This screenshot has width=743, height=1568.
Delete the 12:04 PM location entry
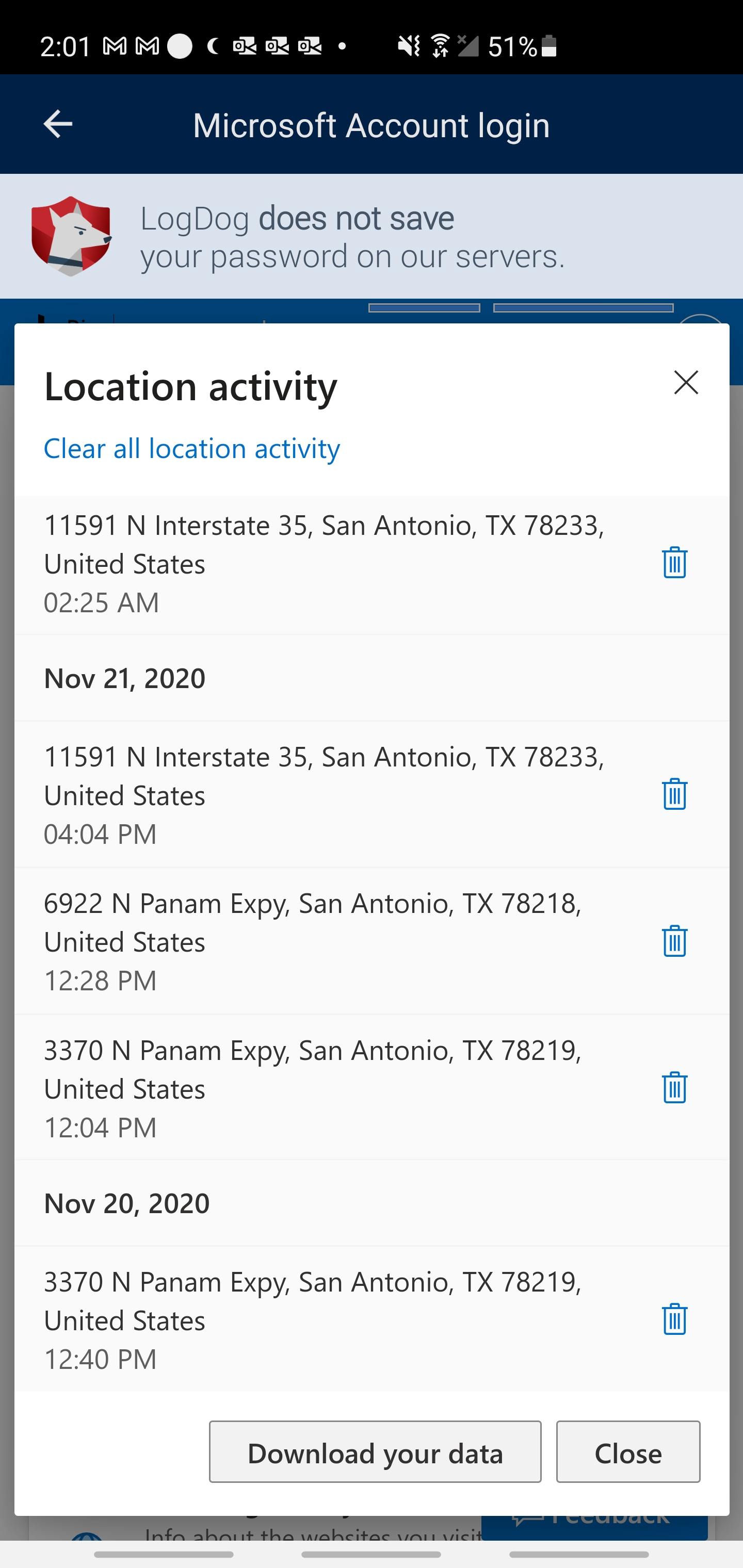[674, 1087]
